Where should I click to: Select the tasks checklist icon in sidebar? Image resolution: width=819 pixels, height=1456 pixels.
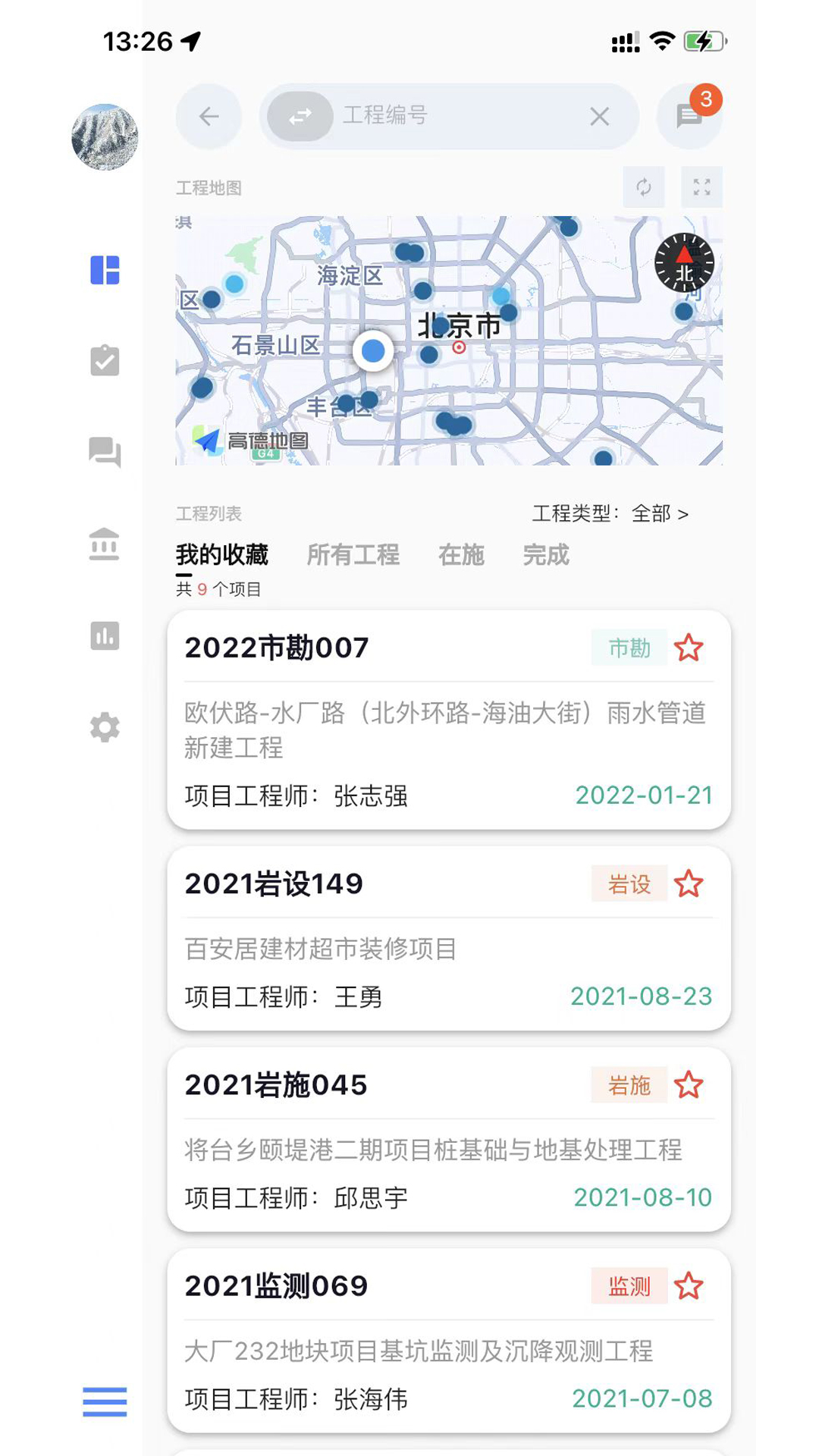pos(105,362)
